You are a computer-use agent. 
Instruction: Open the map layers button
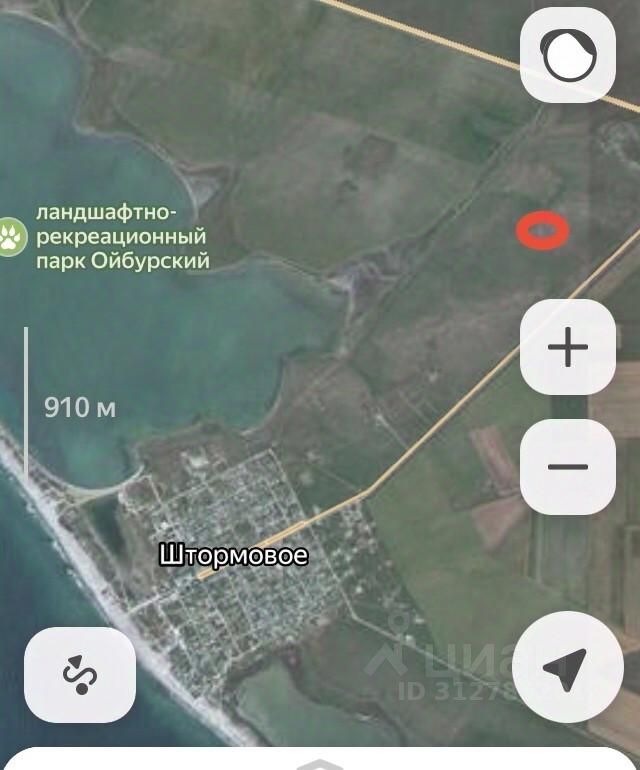pyautogui.click(x=567, y=55)
